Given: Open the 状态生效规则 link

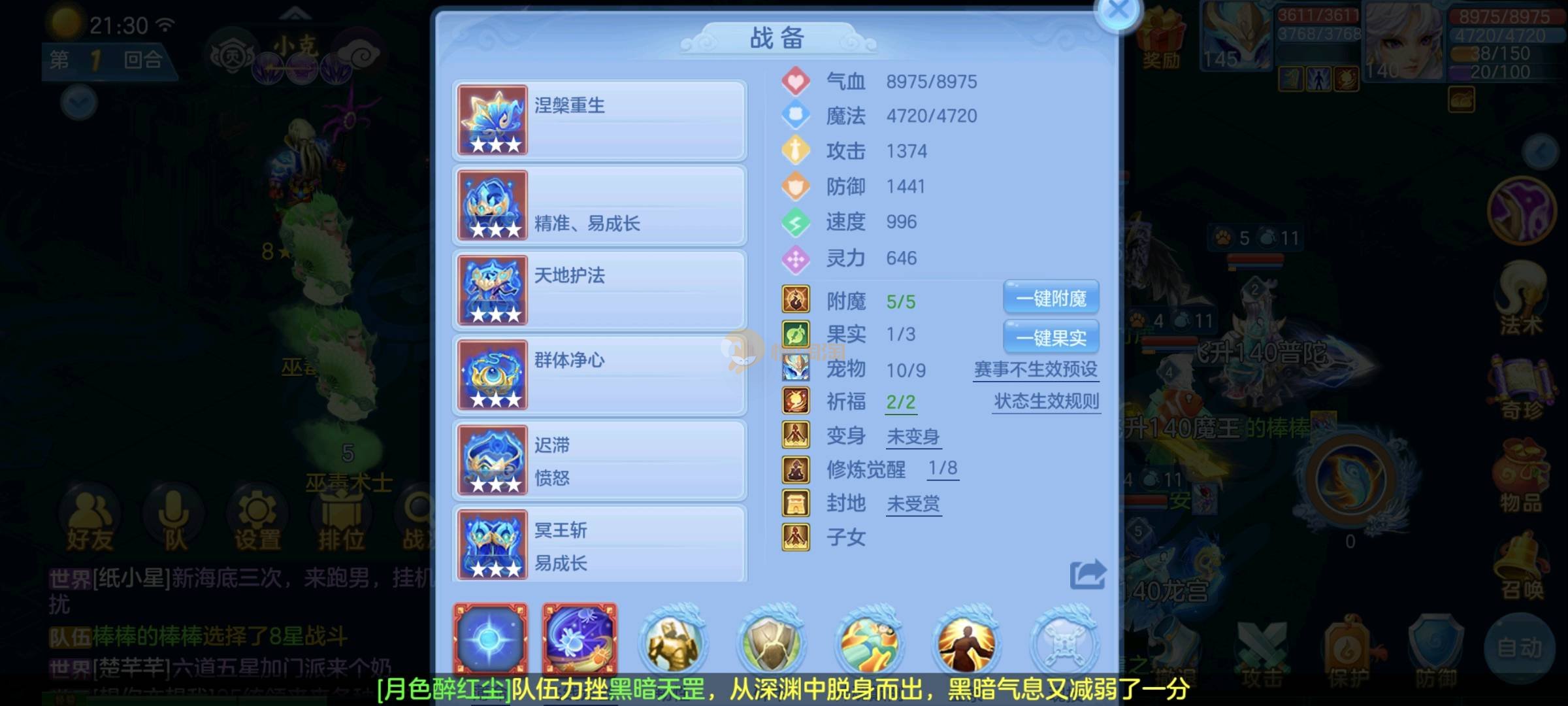Looking at the screenshot, I should coord(1046,401).
